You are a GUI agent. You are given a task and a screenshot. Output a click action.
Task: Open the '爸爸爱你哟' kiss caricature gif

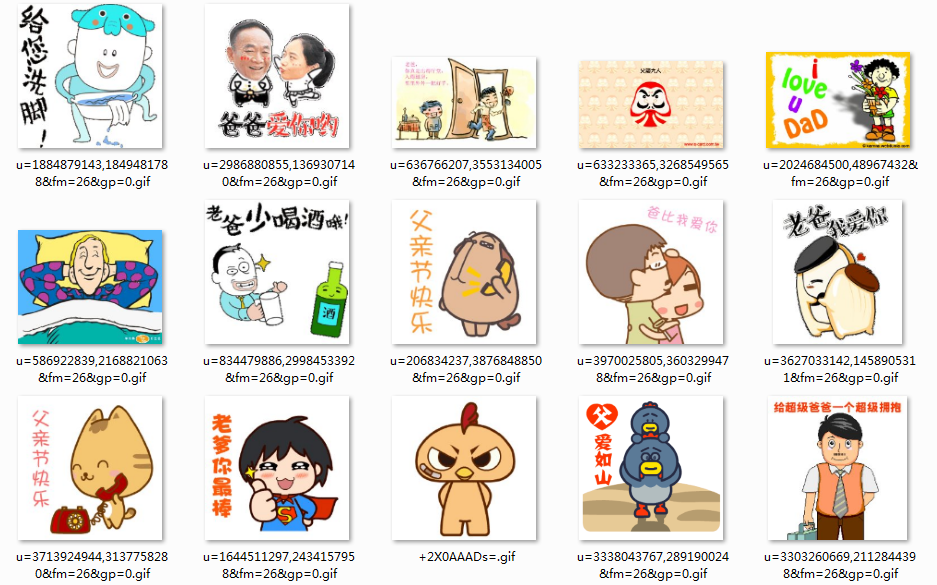pos(277,77)
